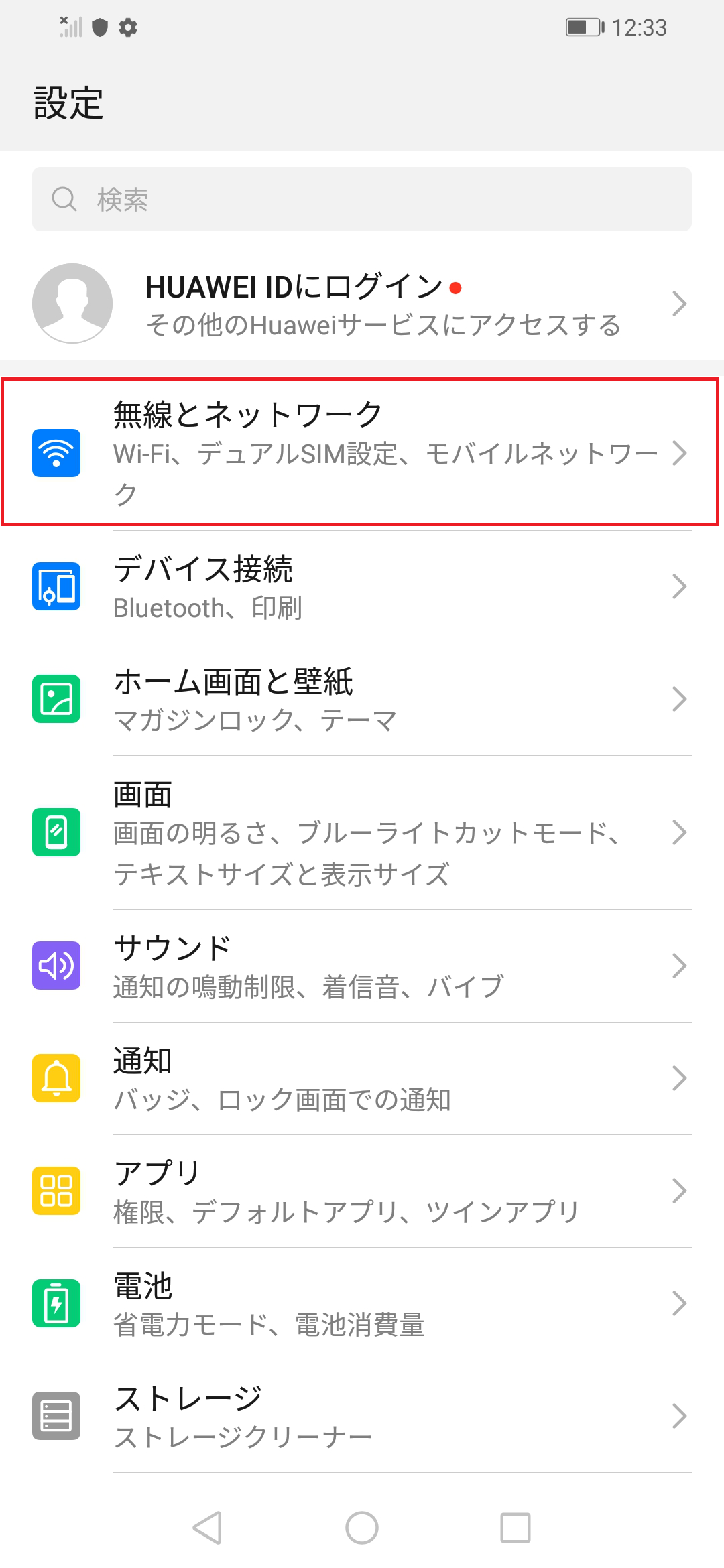Go to the home screen via home button
The width and height of the screenshot is (724, 1568).
[x=362, y=1528]
